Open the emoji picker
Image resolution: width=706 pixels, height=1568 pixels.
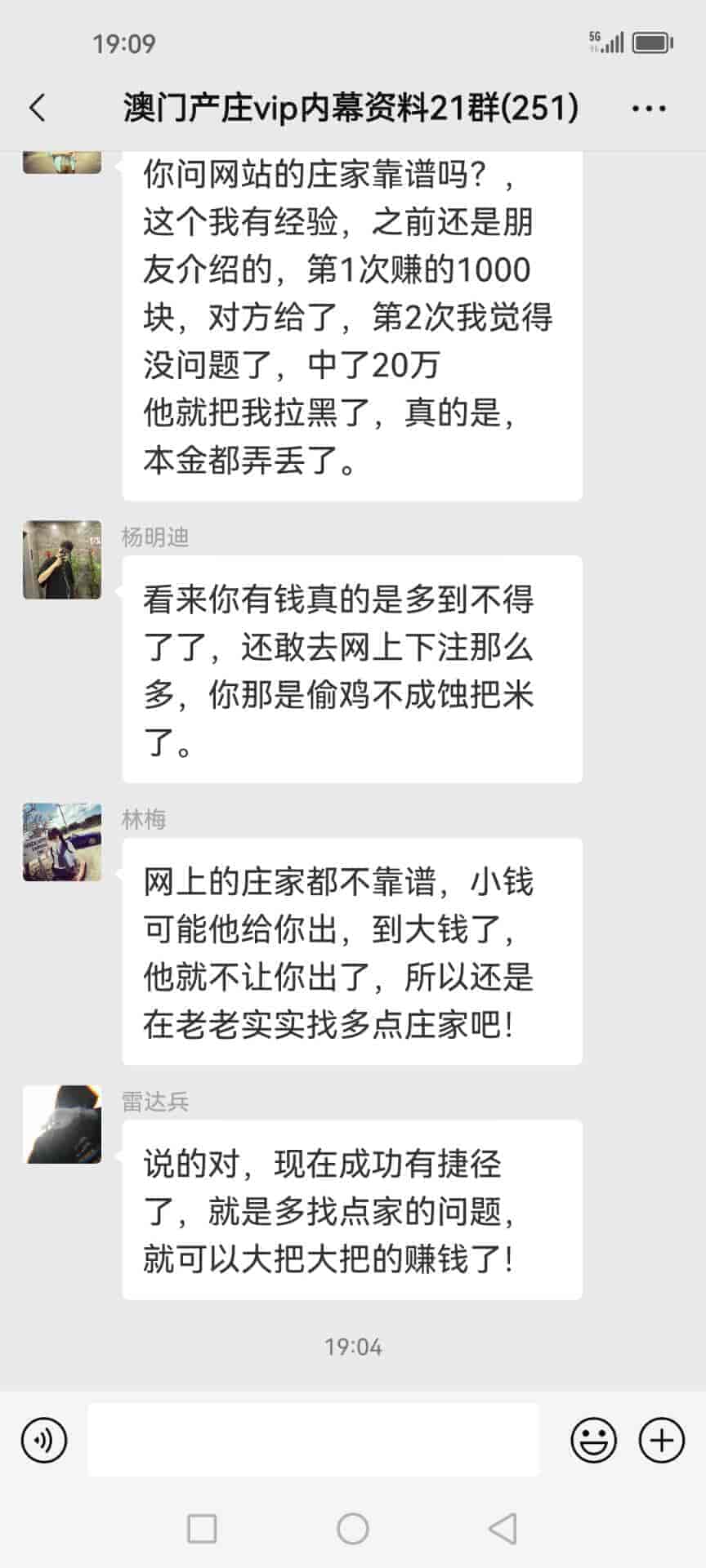pyautogui.click(x=593, y=1440)
